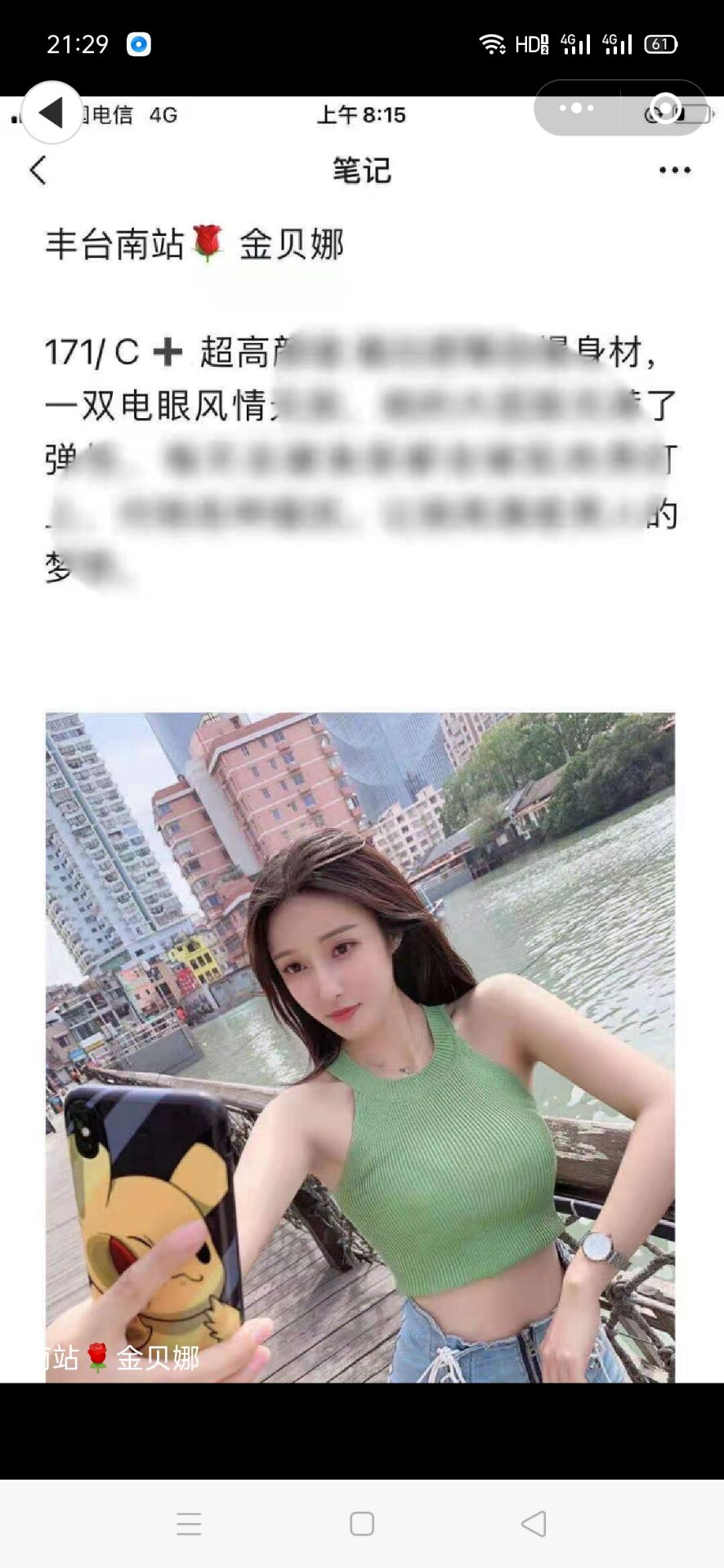Tap the system back triangle
724x1568 pixels.
point(534,1524)
